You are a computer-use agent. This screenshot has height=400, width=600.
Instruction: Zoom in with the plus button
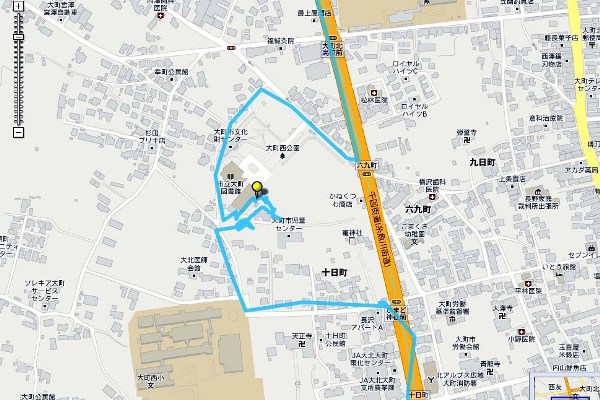[x=18, y=6]
